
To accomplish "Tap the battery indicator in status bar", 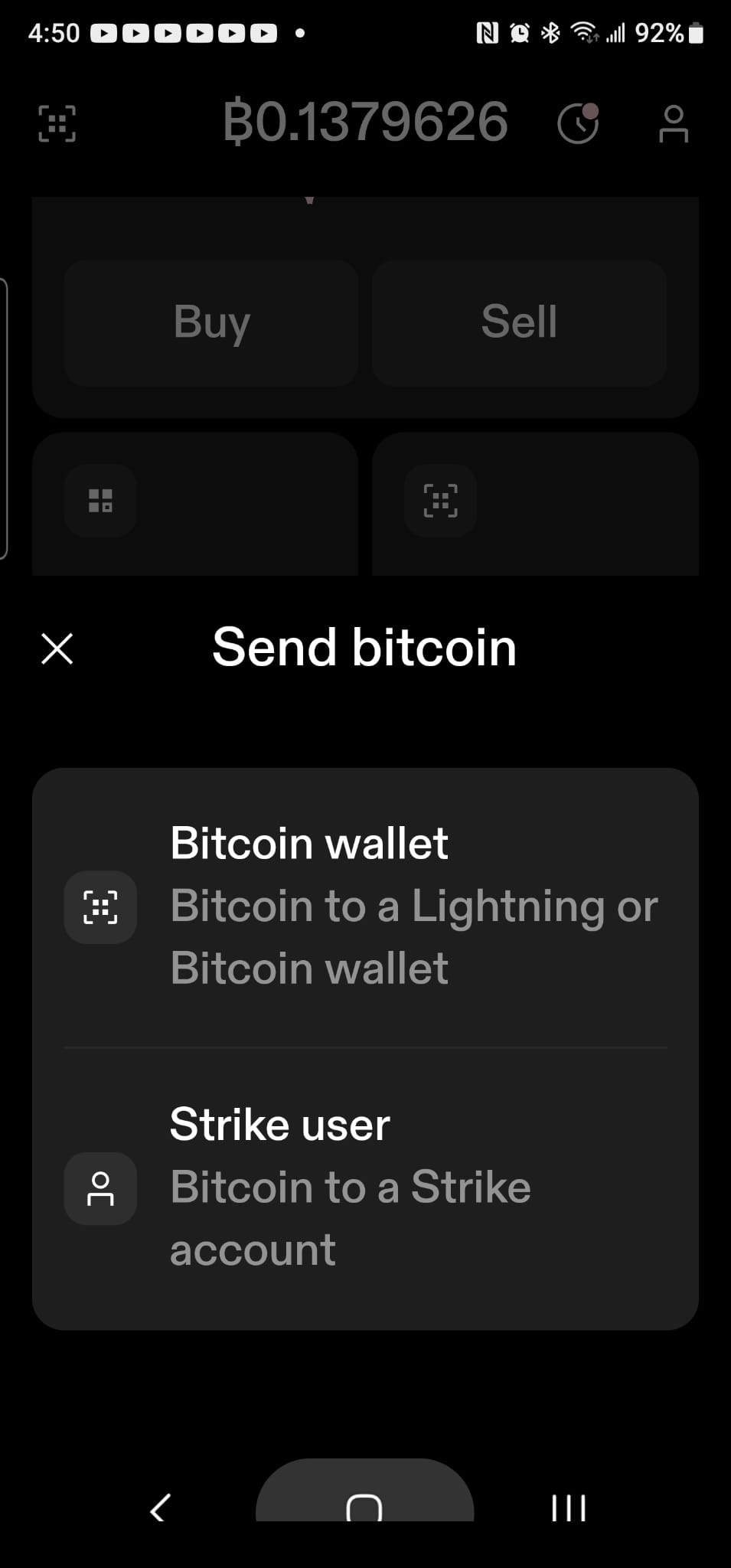I will pos(695,32).
